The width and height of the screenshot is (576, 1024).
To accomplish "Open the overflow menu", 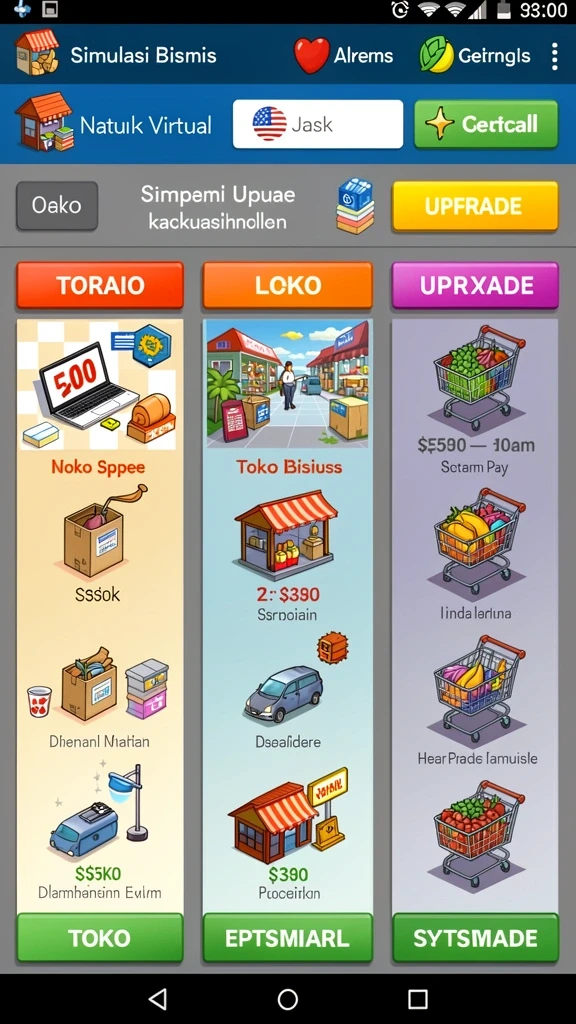I will pos(554,56).
